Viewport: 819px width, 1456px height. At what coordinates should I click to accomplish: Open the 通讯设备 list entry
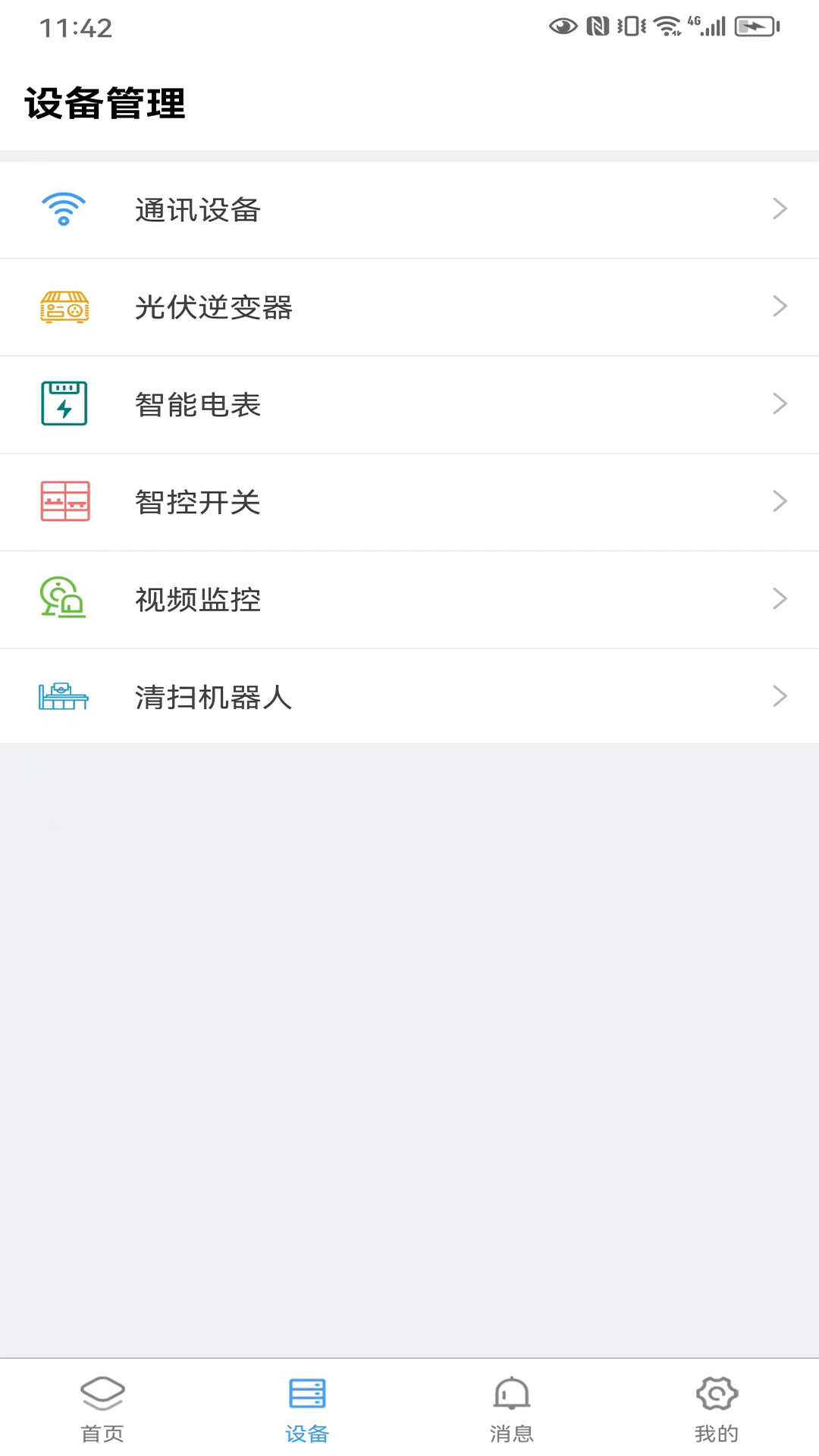coord(409,209)
